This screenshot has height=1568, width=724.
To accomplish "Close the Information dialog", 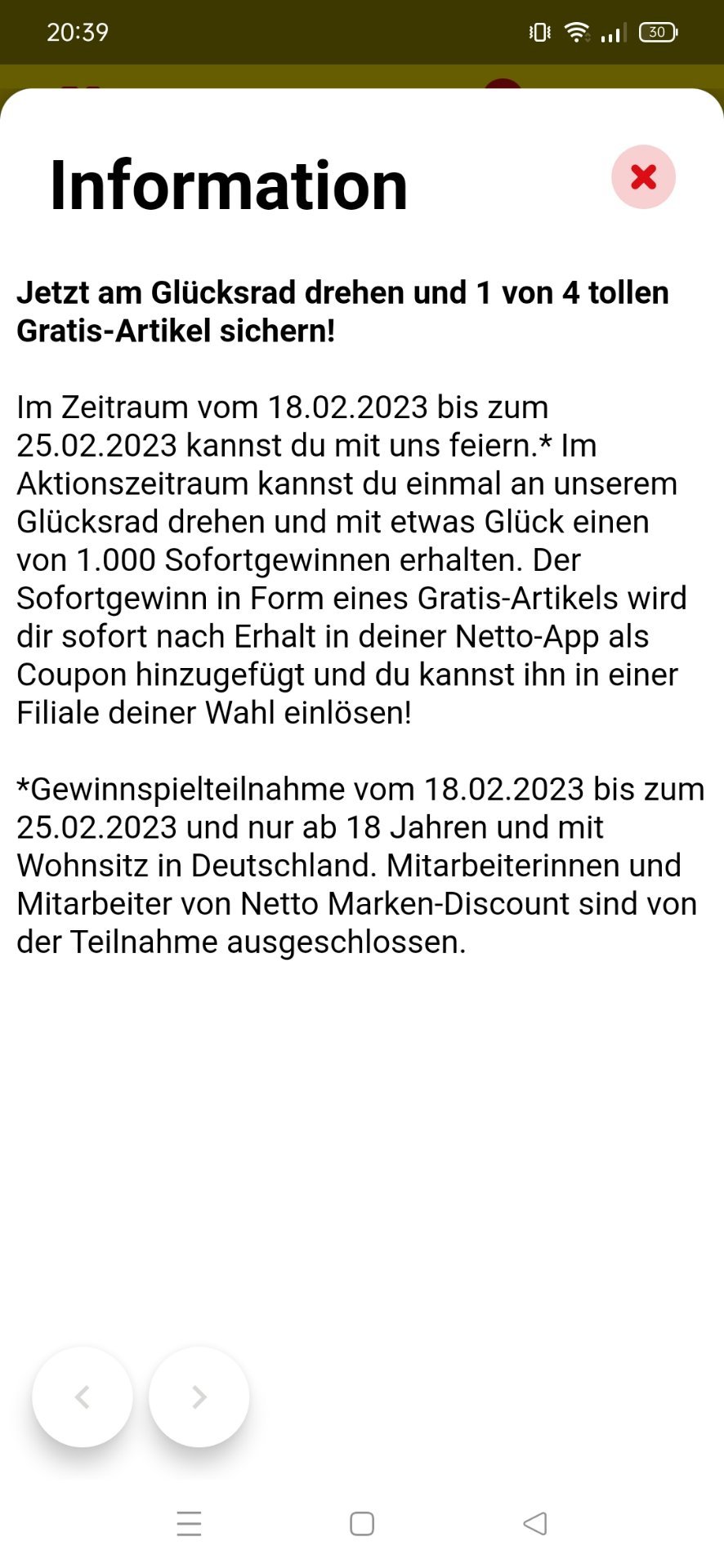I will [x=643, y=177].
